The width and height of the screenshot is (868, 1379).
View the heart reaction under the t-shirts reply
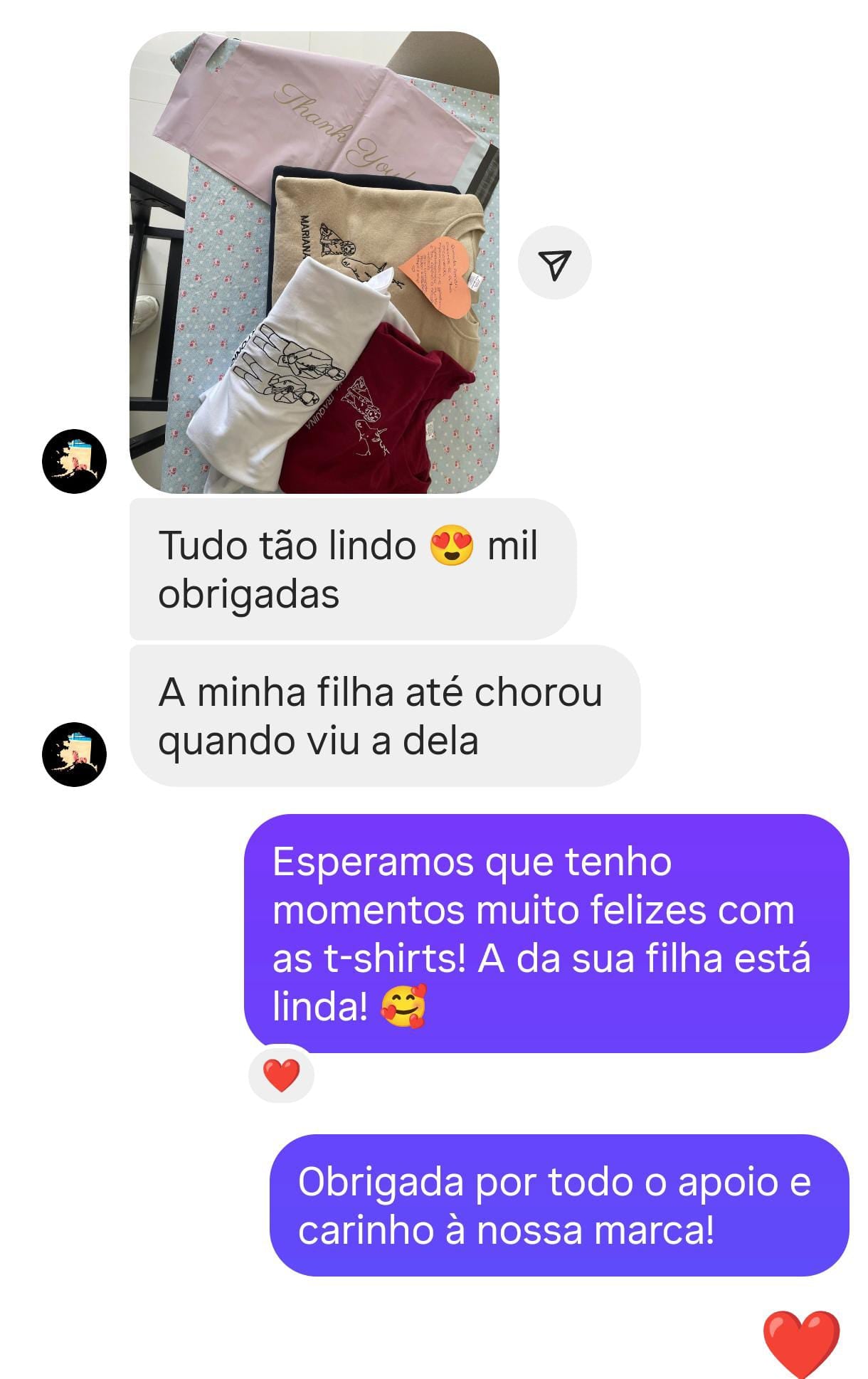tap(281, 1074)
